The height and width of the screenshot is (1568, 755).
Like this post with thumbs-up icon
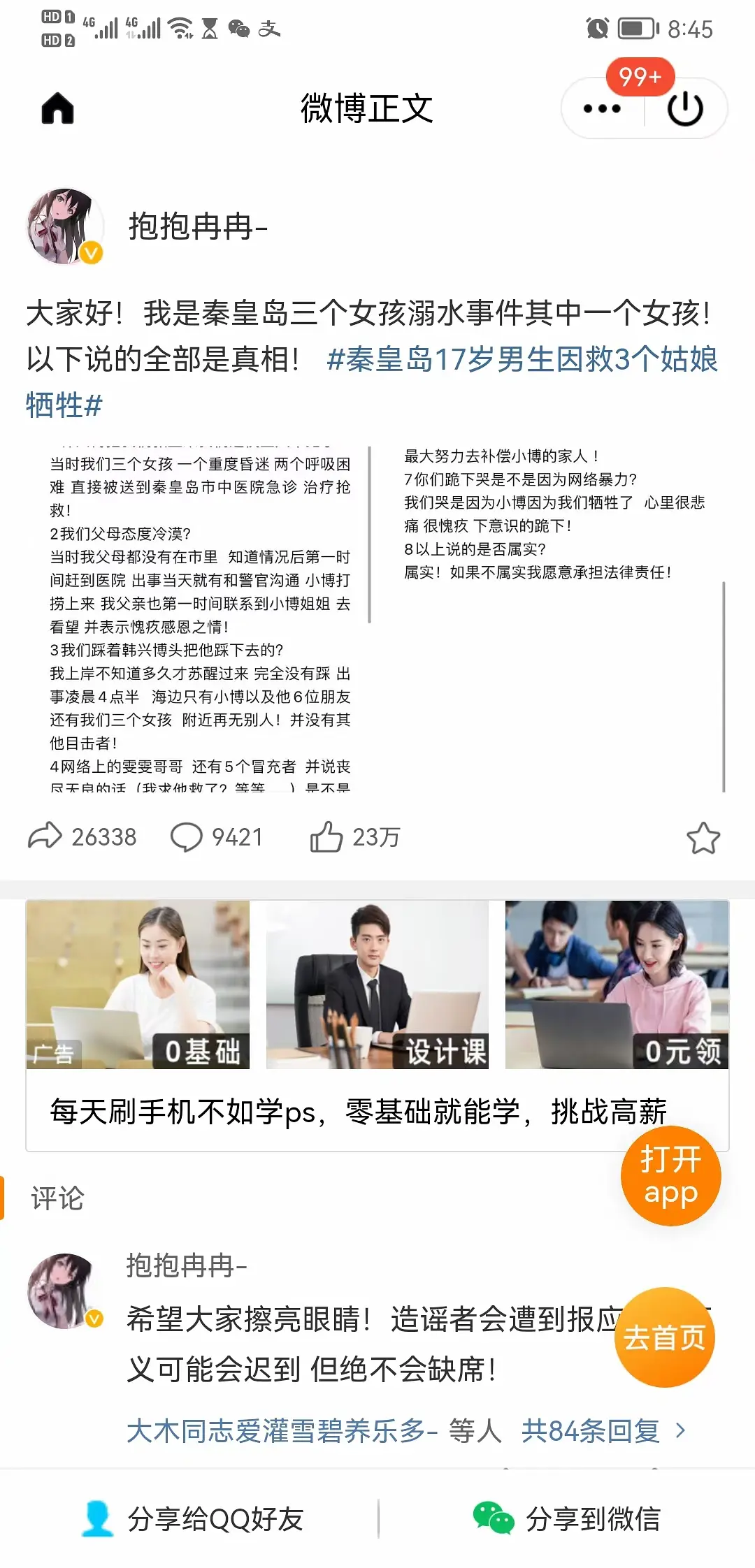tap(326, 836)
